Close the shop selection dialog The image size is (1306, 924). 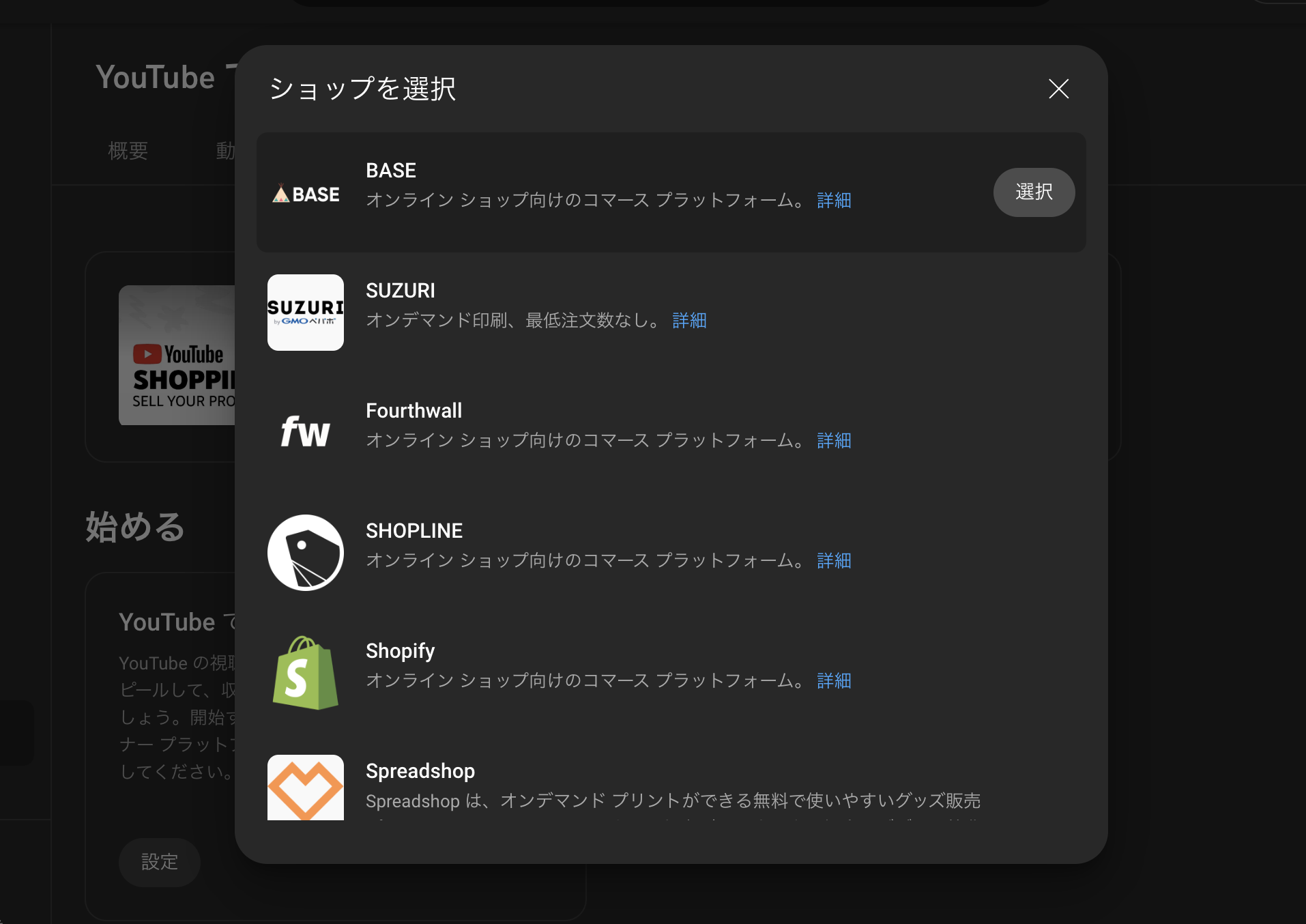pos(1058,89)
